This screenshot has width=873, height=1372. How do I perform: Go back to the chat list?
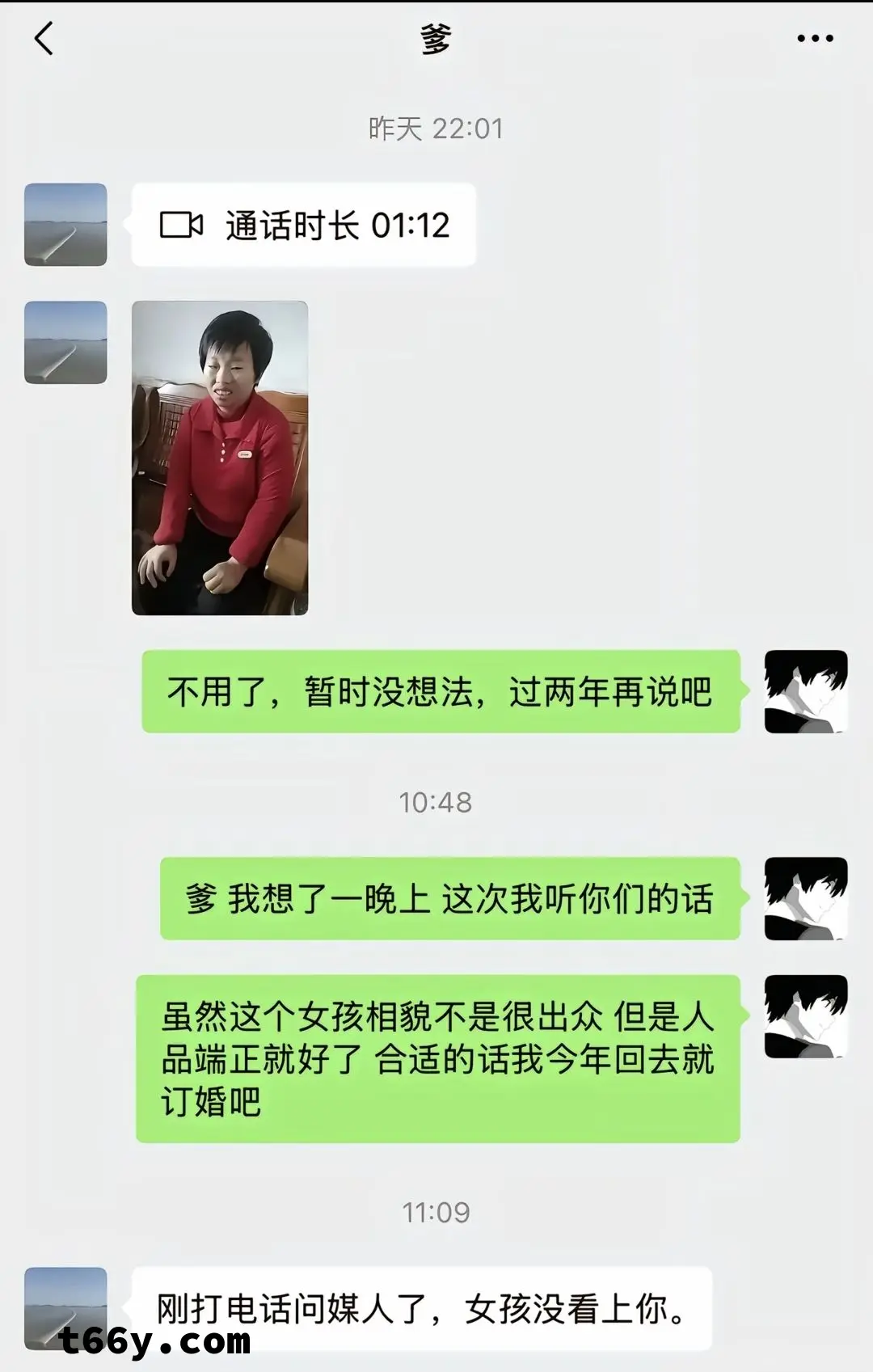tap(44, 39)
